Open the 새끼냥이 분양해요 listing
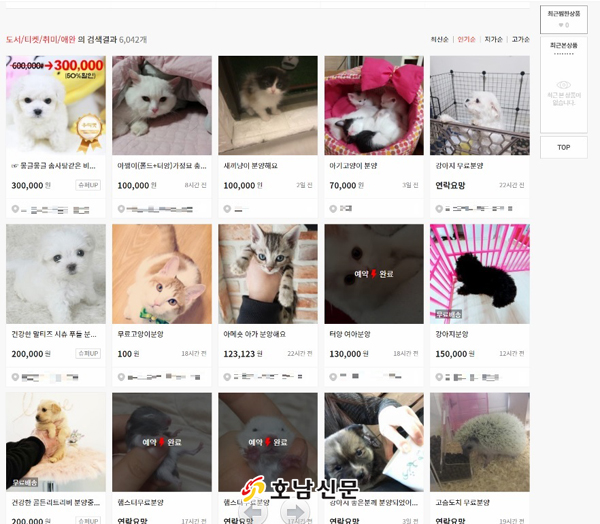This screenshot has height=524, width=600. (267, 105)
